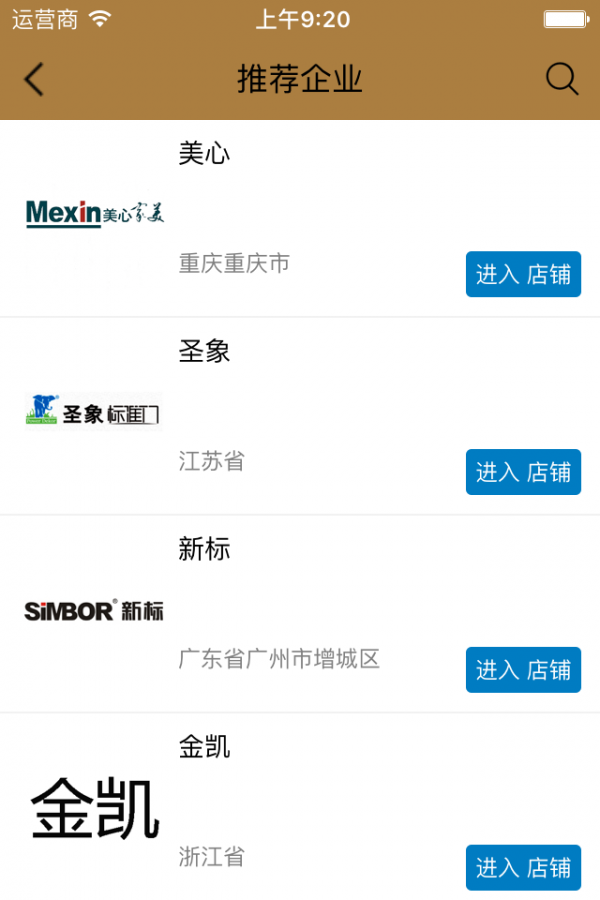The width and height of the screenshot is (600, 900).
Task: Enter the 新标 store
Action: pos(523,670)
